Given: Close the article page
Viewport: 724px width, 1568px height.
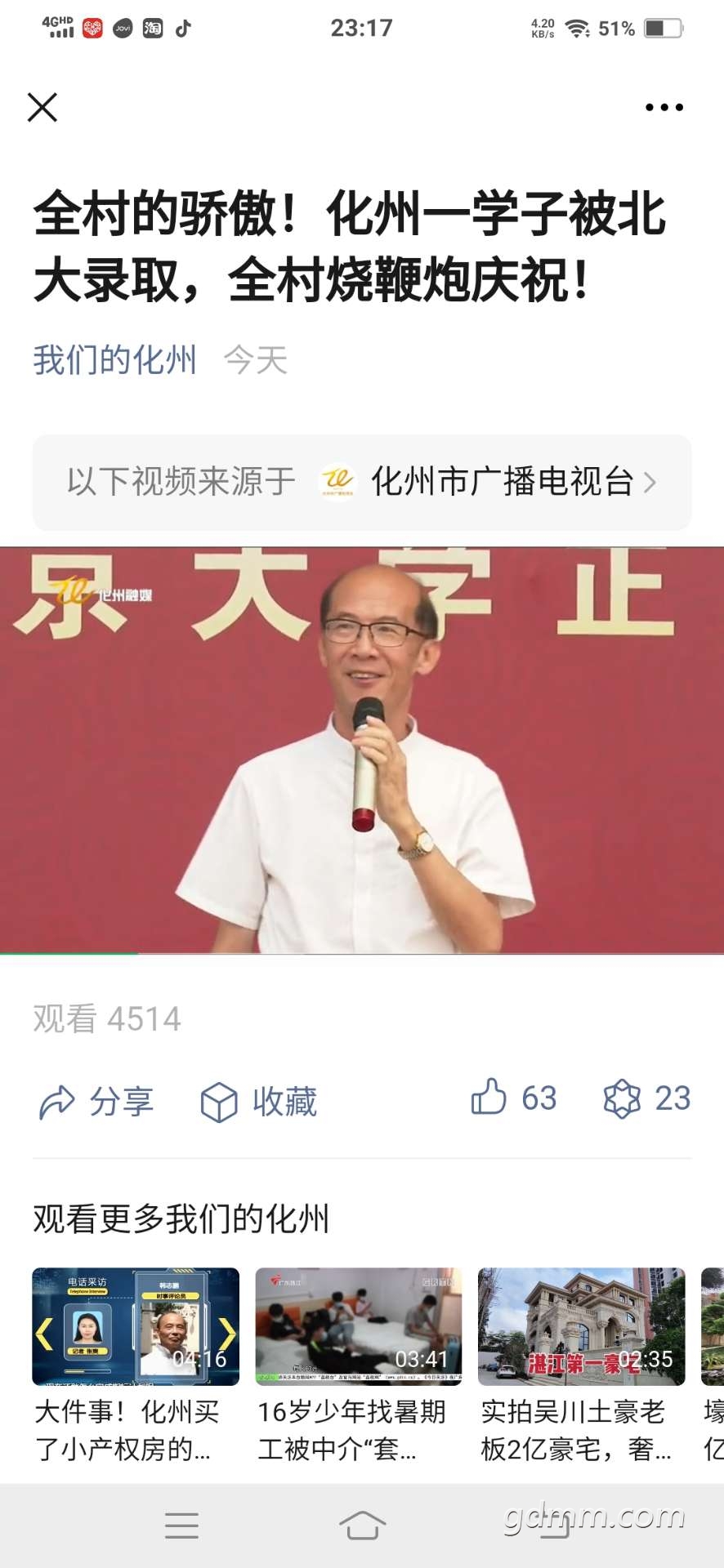Looking at the screenshot, I should (x=42, y=107).
